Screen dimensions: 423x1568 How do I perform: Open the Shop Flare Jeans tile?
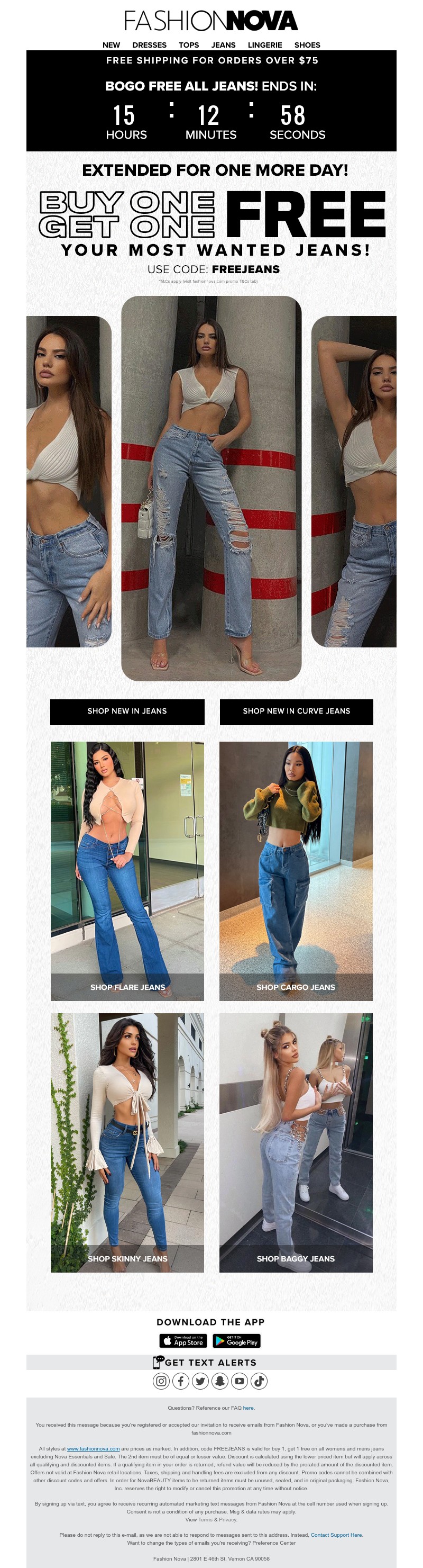pos(127,870)
